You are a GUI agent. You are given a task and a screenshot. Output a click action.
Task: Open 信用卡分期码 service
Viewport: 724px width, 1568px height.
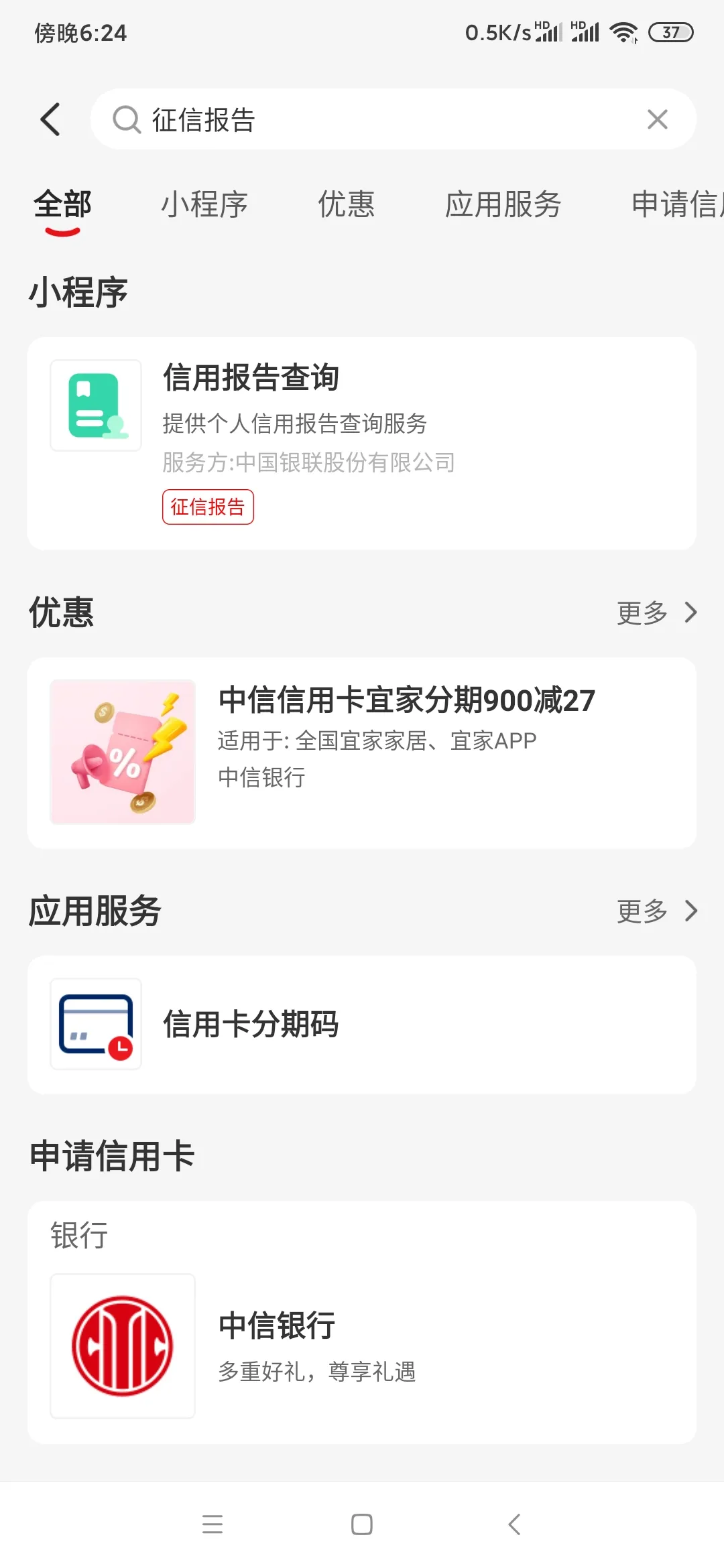tap(362, 1024)
